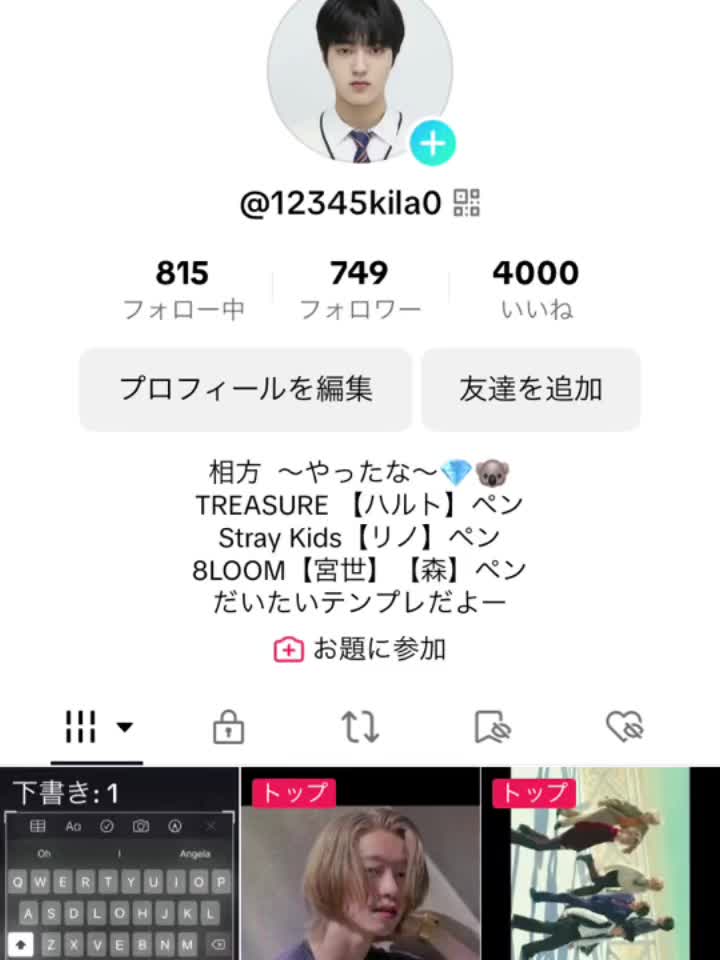
Task: Switch to the reposts tab
Action: 360,727
